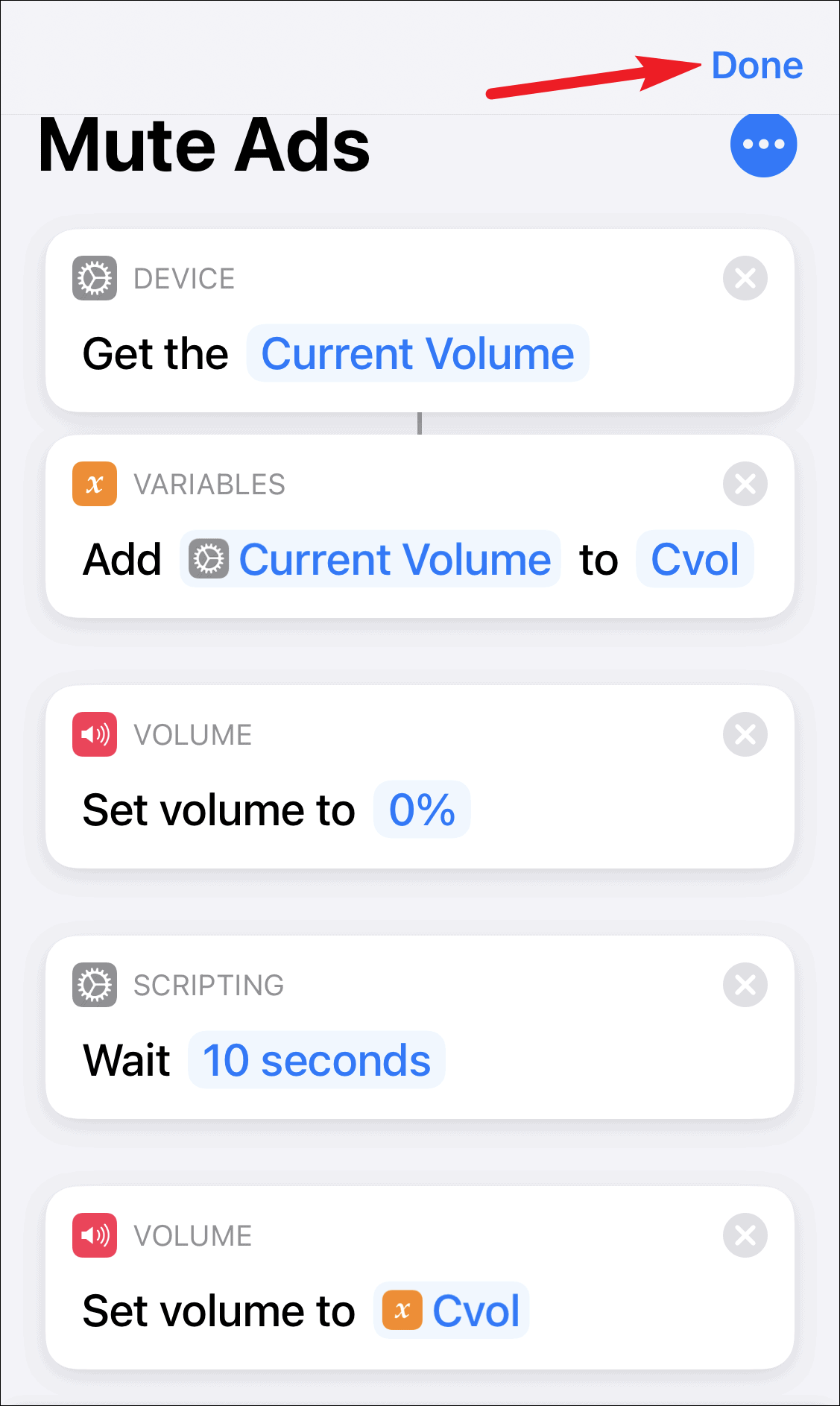
Task: Change the 0% volume value
Action: 422,810
